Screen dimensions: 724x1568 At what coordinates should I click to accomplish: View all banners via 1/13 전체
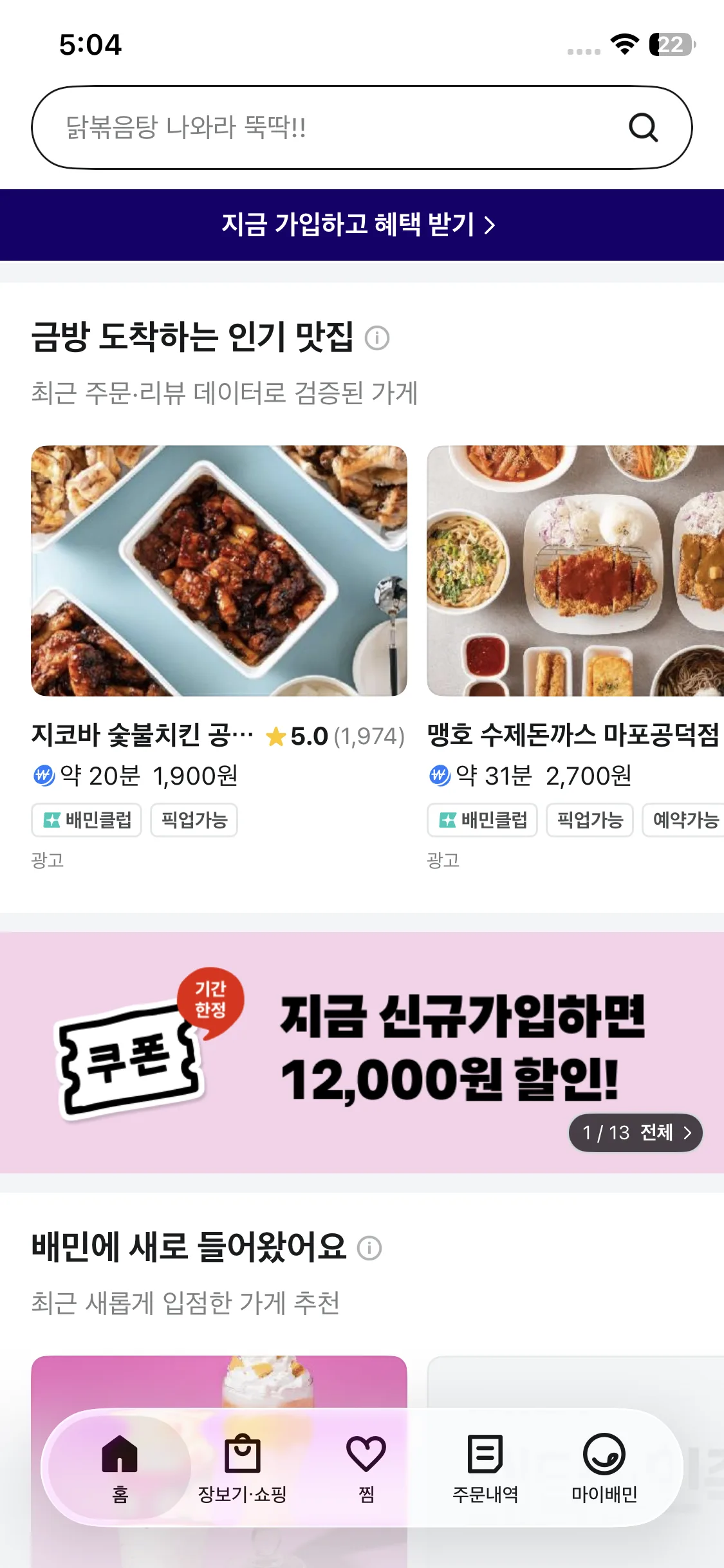[635, 1132]
